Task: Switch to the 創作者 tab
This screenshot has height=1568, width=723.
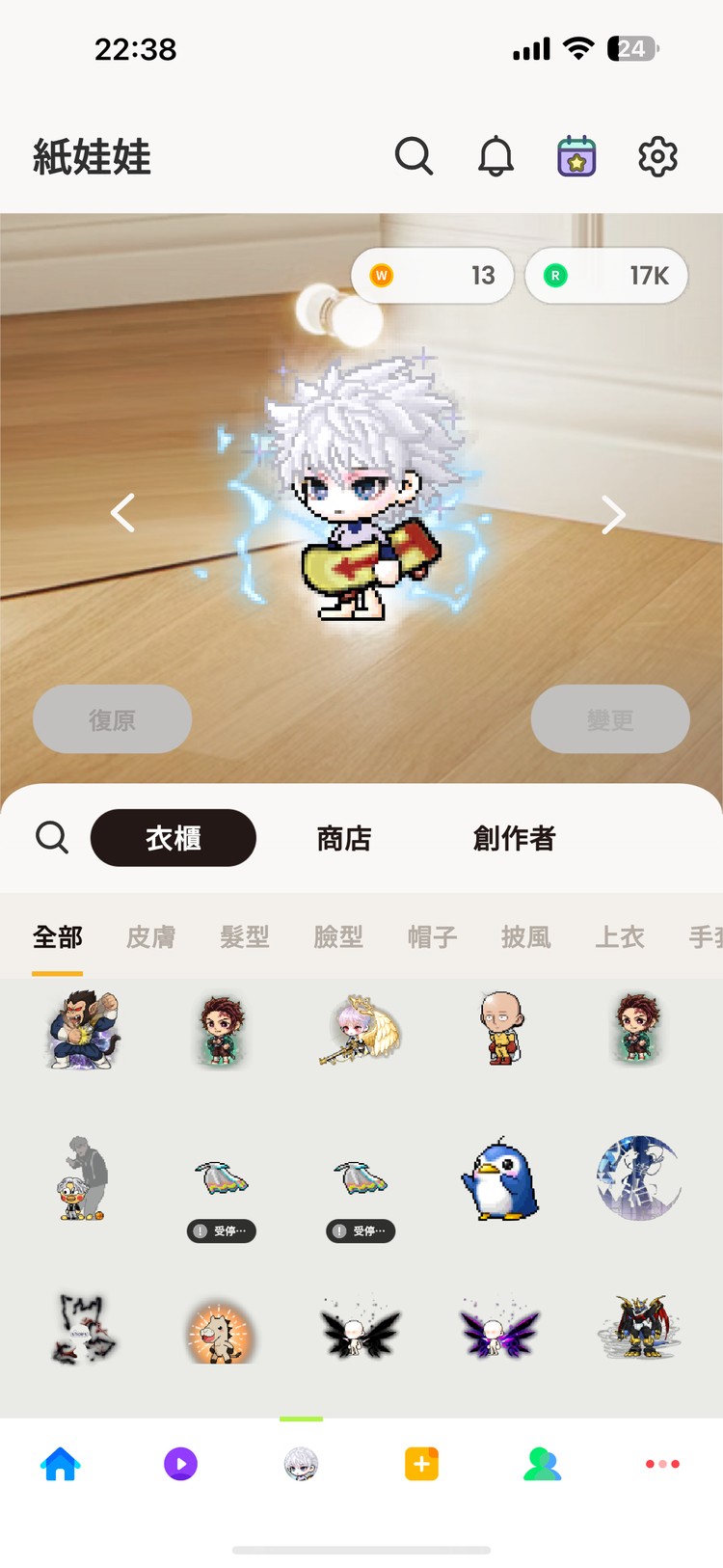Action: click(514, 838)
